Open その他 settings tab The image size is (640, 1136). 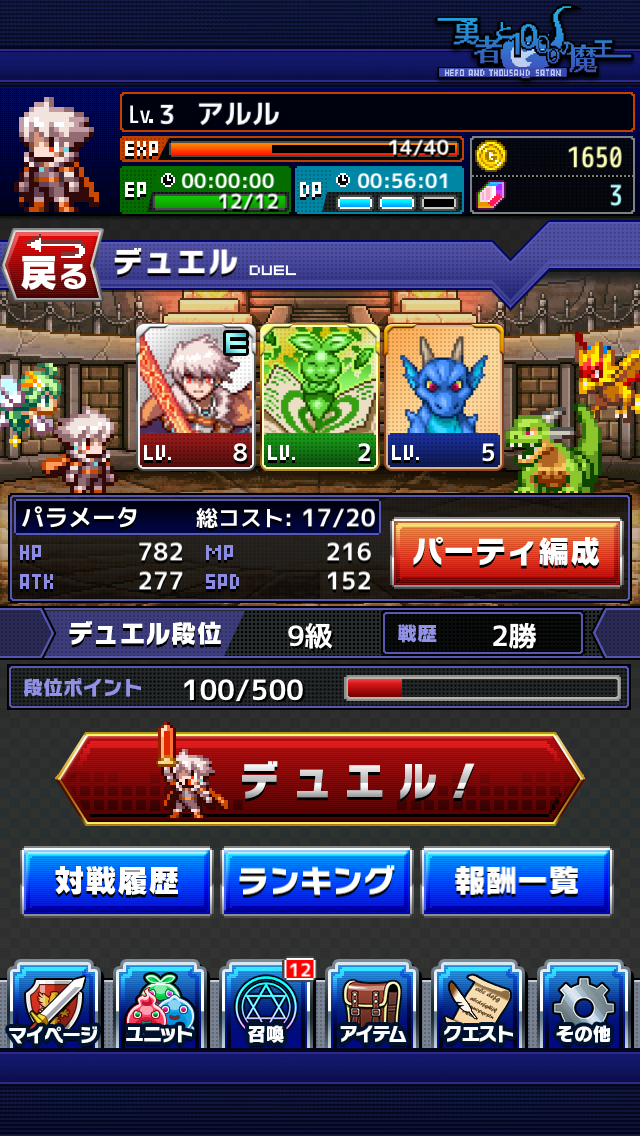coord(584,1005)
